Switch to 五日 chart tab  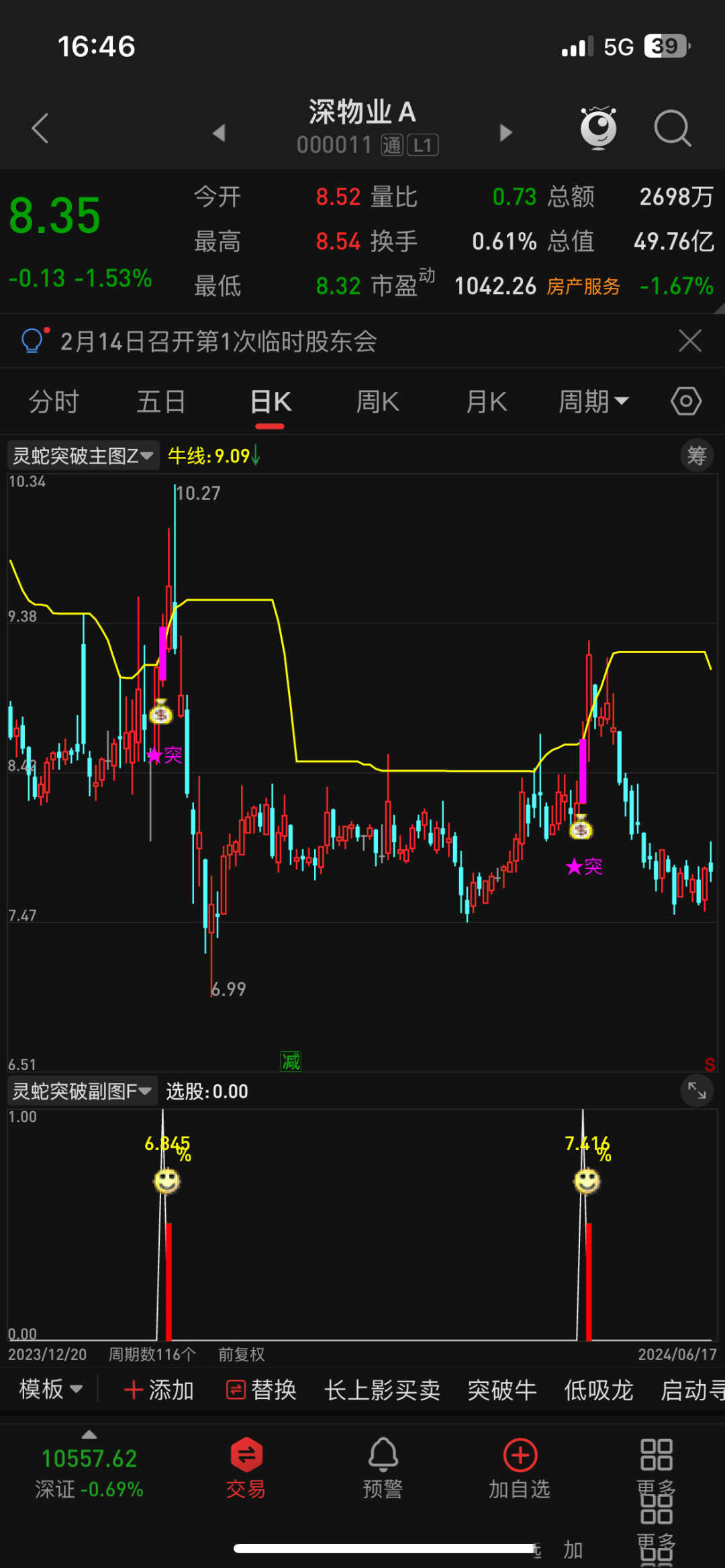161,402
